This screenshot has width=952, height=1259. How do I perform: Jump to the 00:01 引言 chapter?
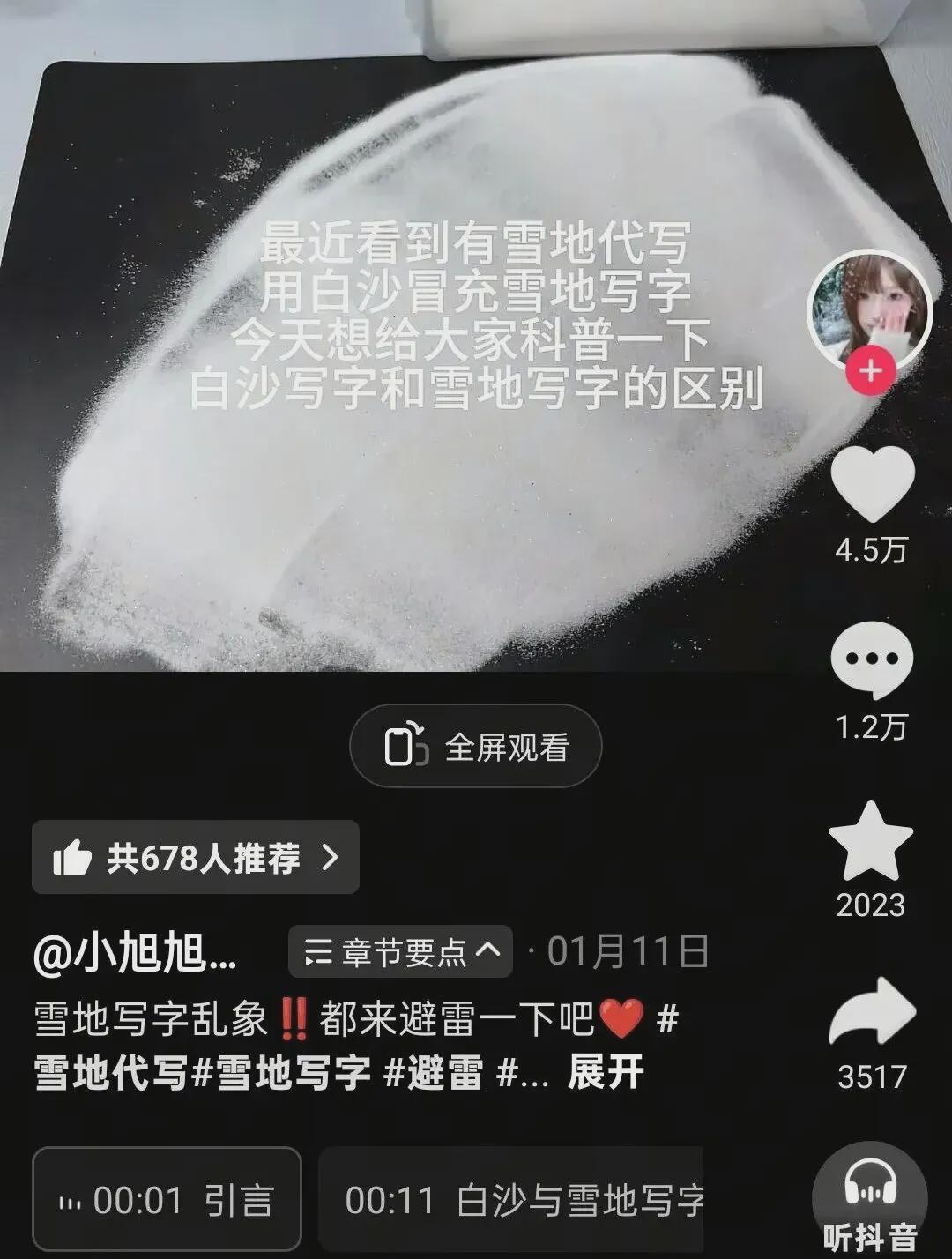(x=167, y=1200)
